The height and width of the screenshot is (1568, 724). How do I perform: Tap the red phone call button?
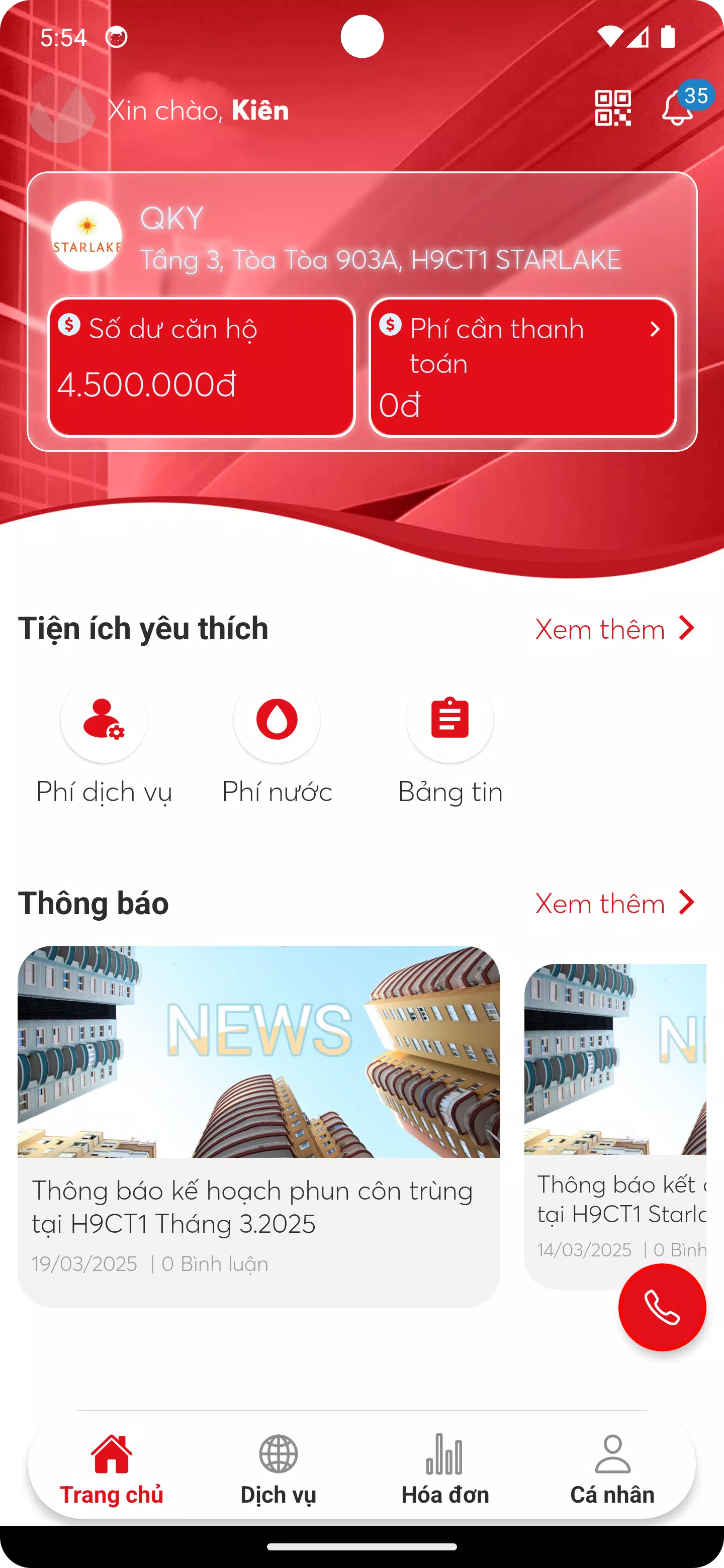coord(662,1306)
